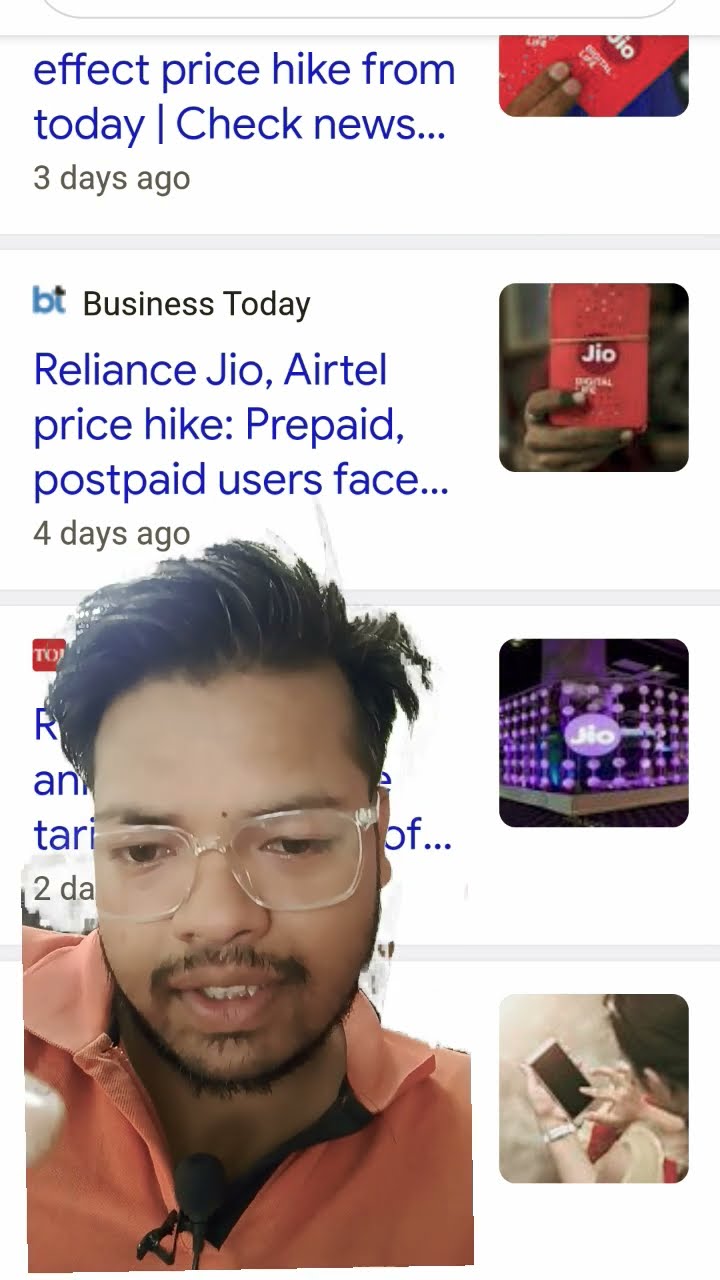Open Business Today's Reliance Jio, Airtel price hike article
Screen dimensions: 720x1280
[240, 425]
